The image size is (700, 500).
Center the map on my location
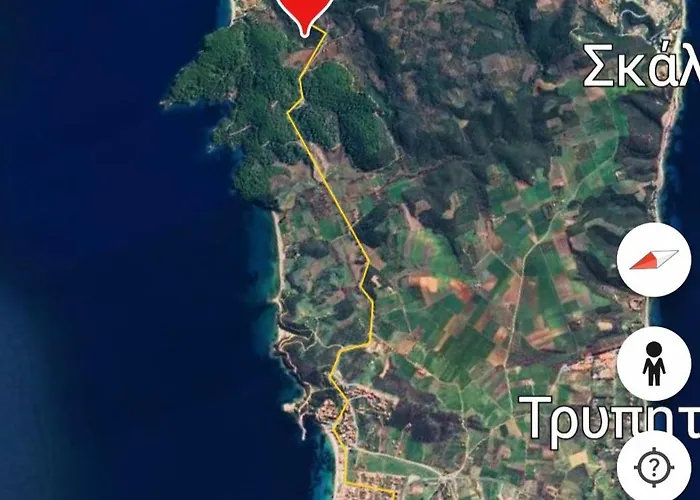(654, 465)
